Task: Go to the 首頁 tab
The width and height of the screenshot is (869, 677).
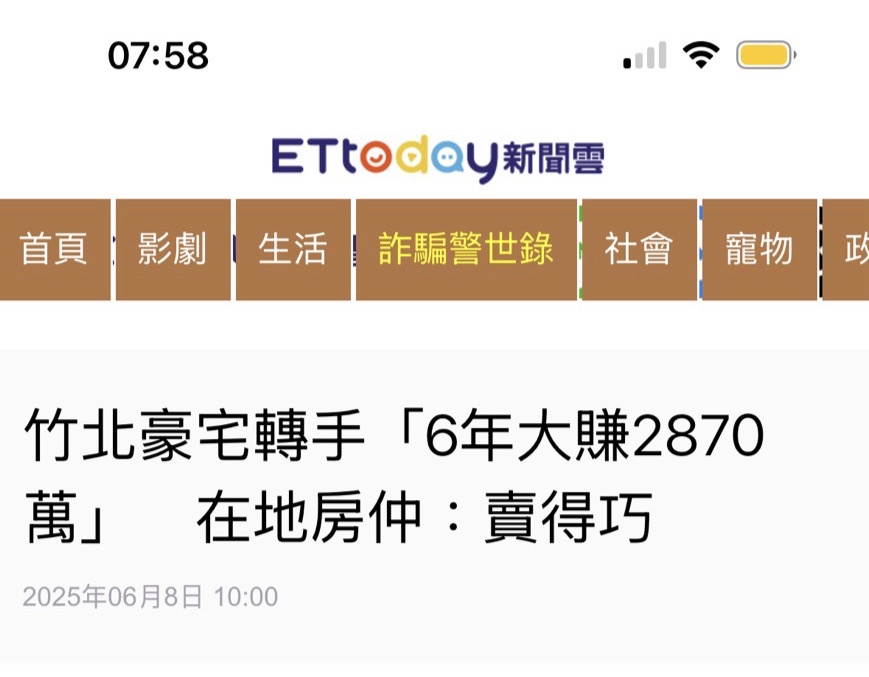Action: click(55, 249)
